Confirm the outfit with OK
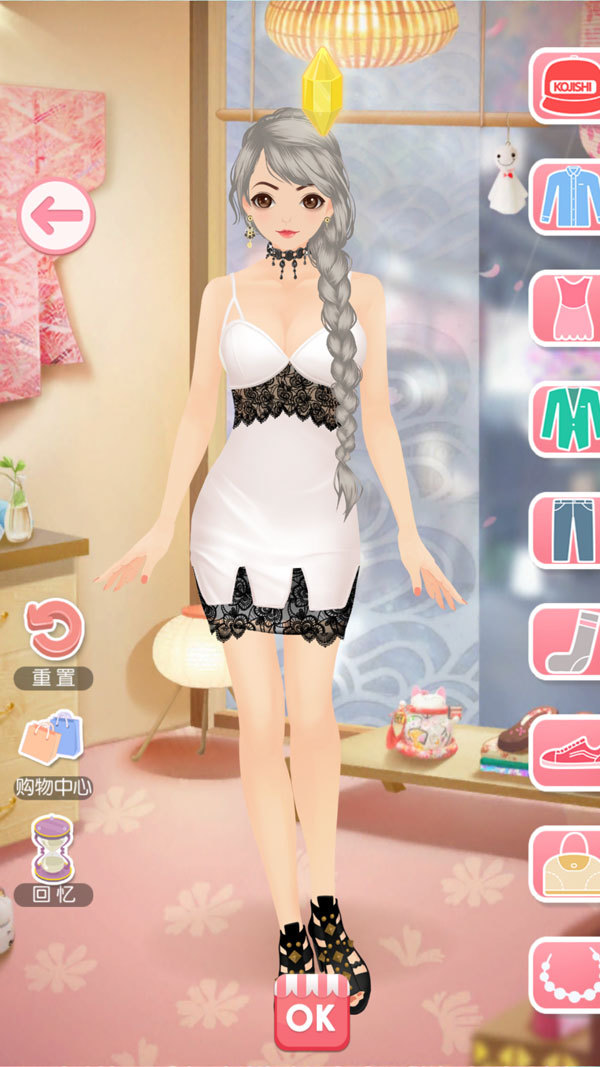The height and width of the screenshot is (1067, 600). (311, 1013)
